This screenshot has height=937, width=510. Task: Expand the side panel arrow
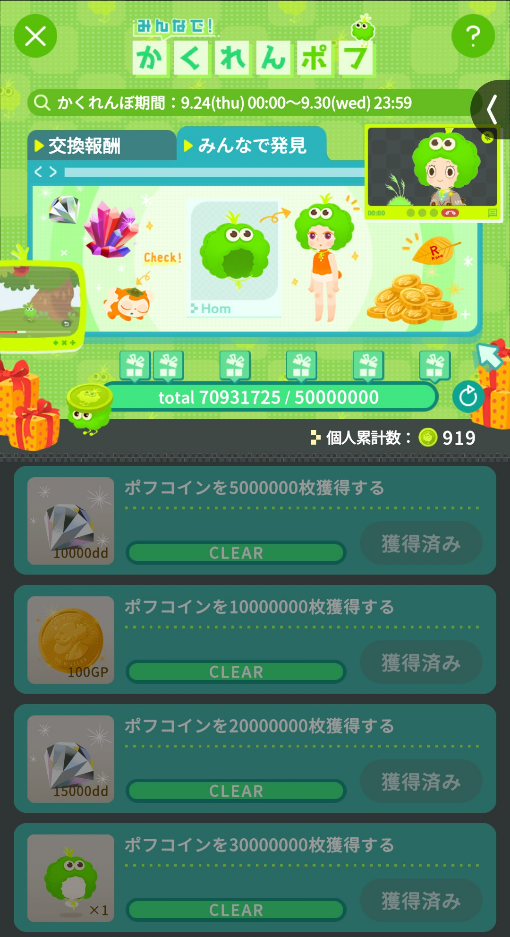click(491, 109)
